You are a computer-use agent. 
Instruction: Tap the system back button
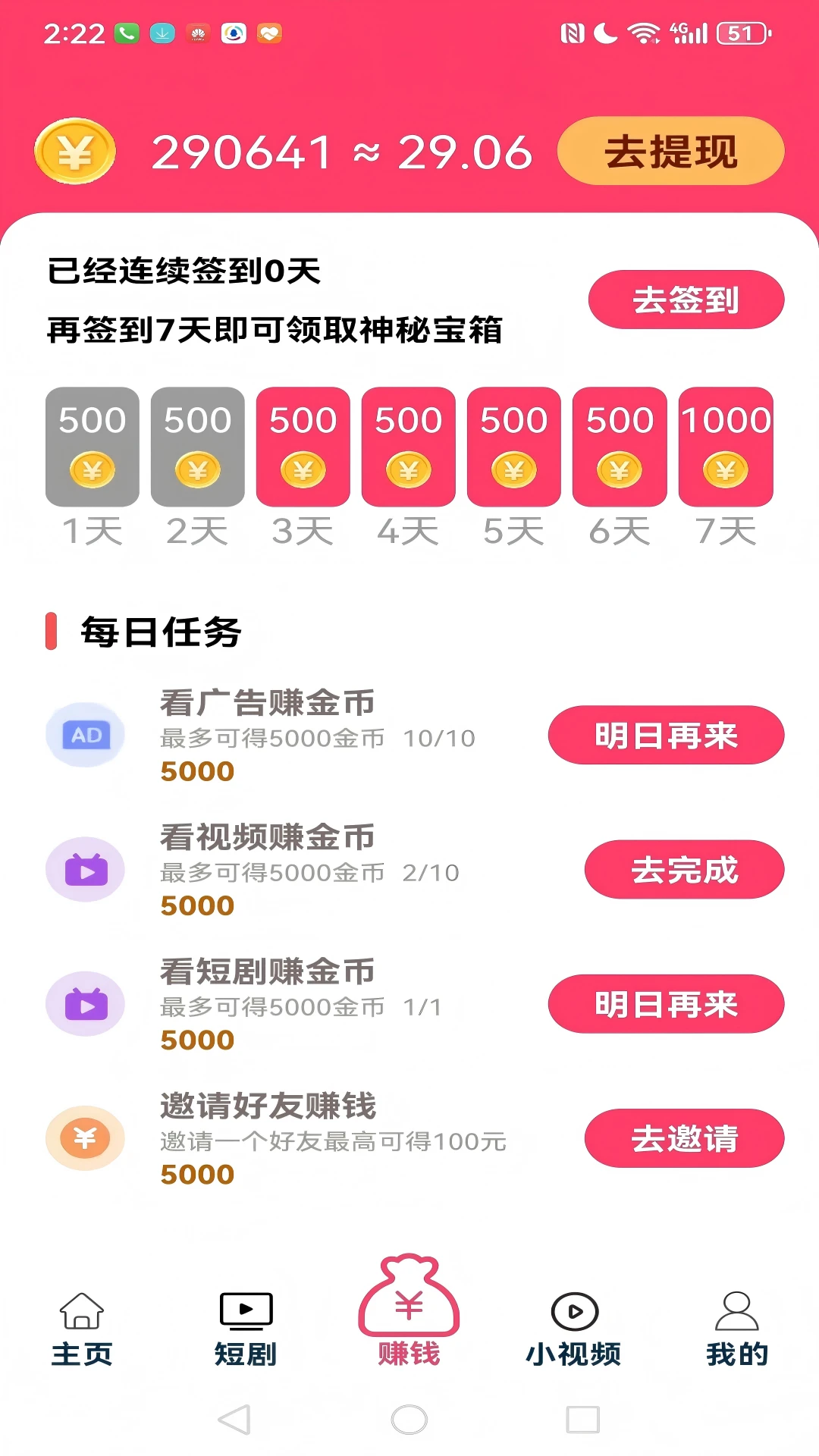pyautogui.click(x=234, y=1419)
